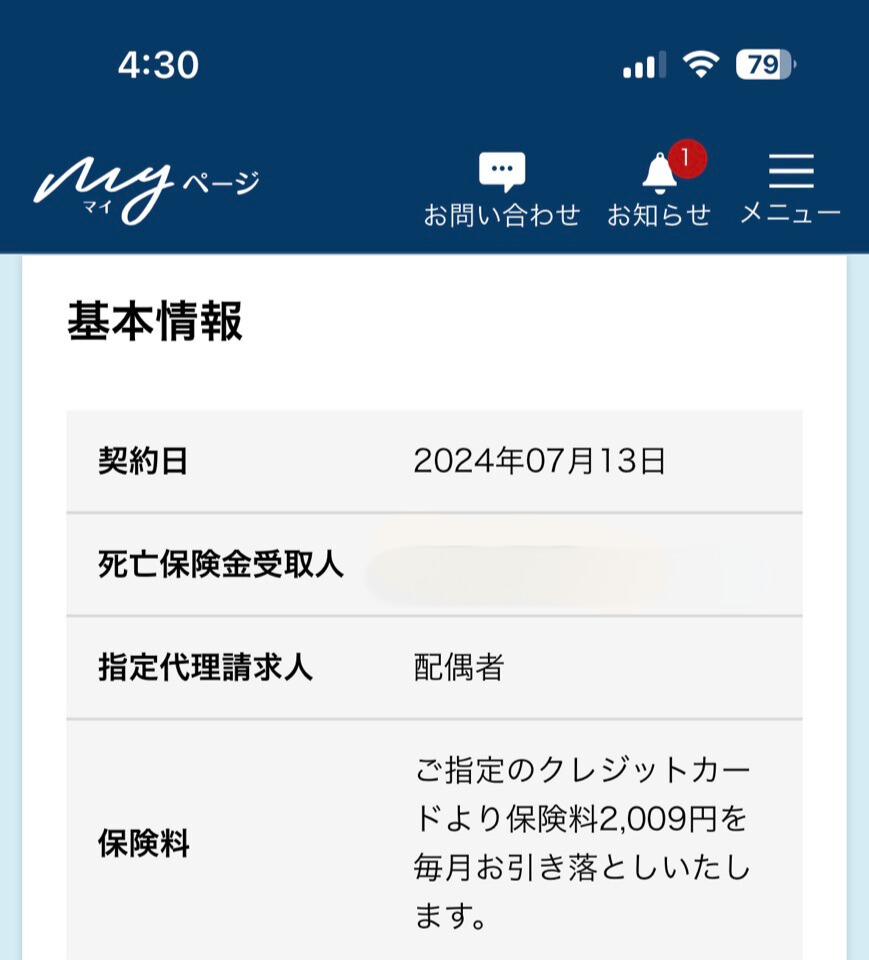Check the お知らせ notifications bell
This screenshot has width=869, height=960.
click(x=659, y=187)
